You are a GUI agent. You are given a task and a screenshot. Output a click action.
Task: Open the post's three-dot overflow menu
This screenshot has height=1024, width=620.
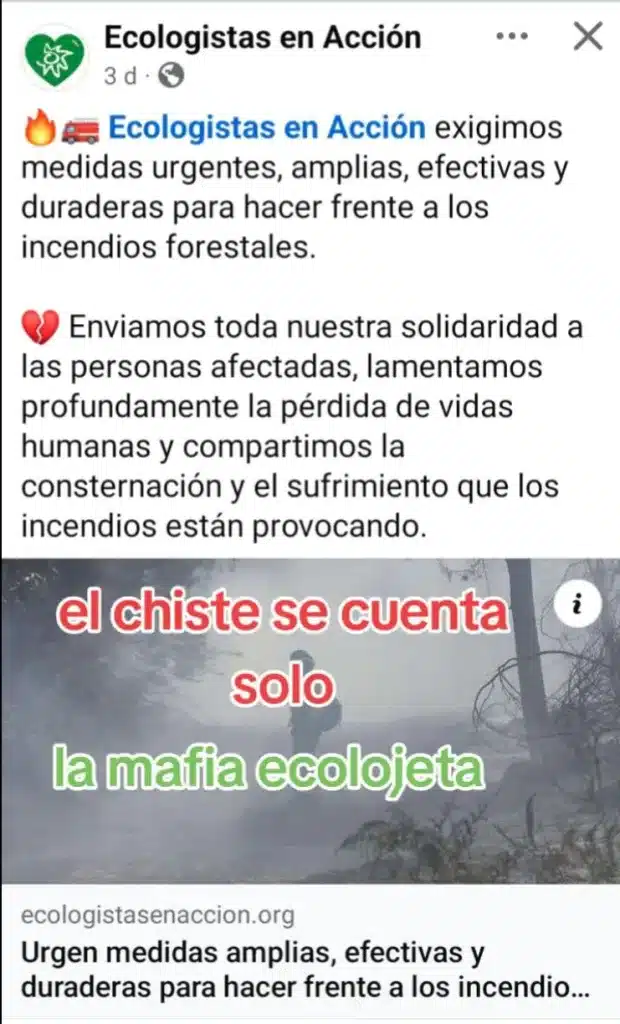[512, 37]
